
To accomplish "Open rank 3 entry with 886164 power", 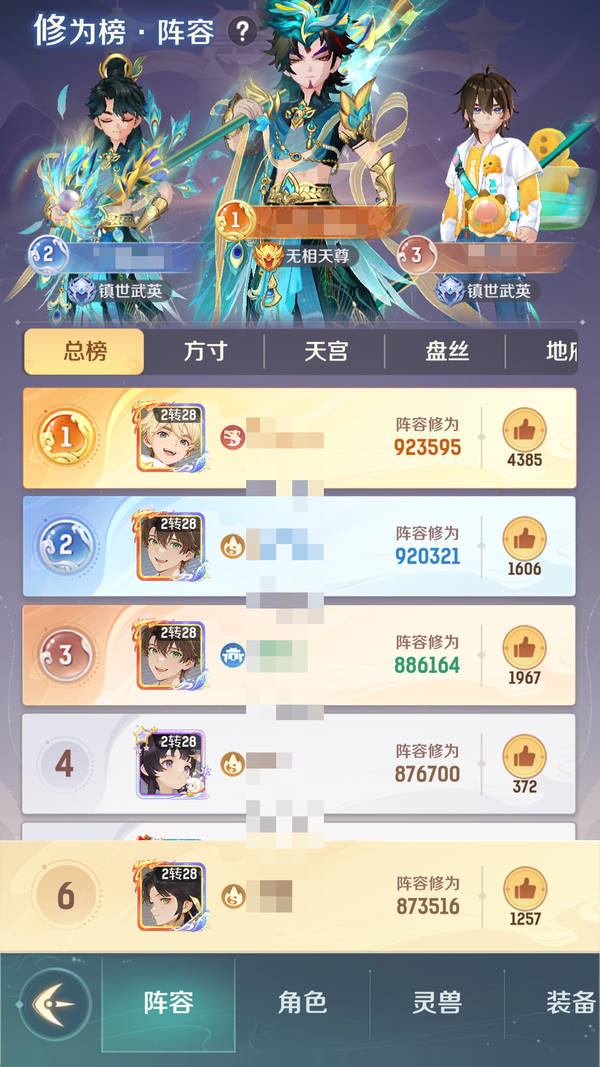I will pyautogui.click(x=300, y=655).
